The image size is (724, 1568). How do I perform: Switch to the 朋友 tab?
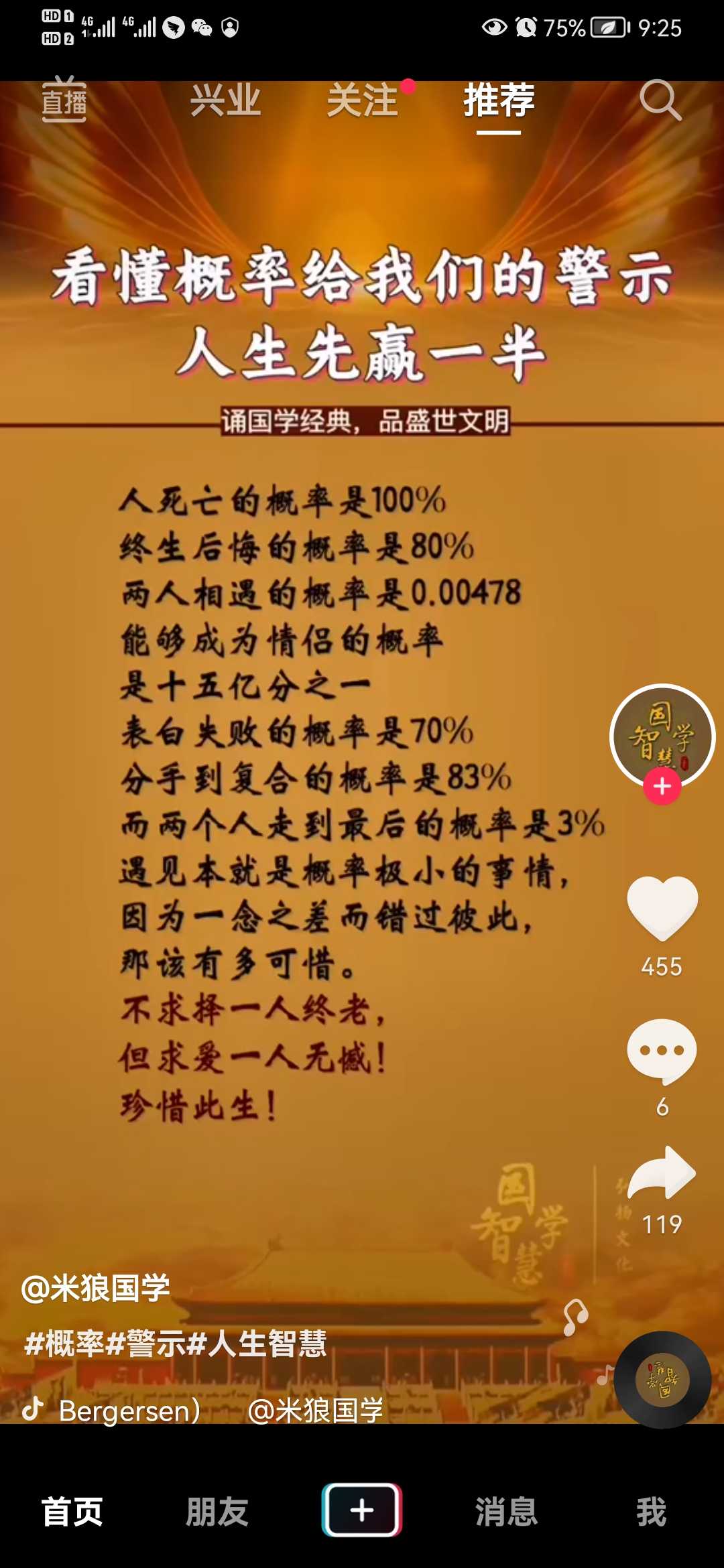[217, 1512]
